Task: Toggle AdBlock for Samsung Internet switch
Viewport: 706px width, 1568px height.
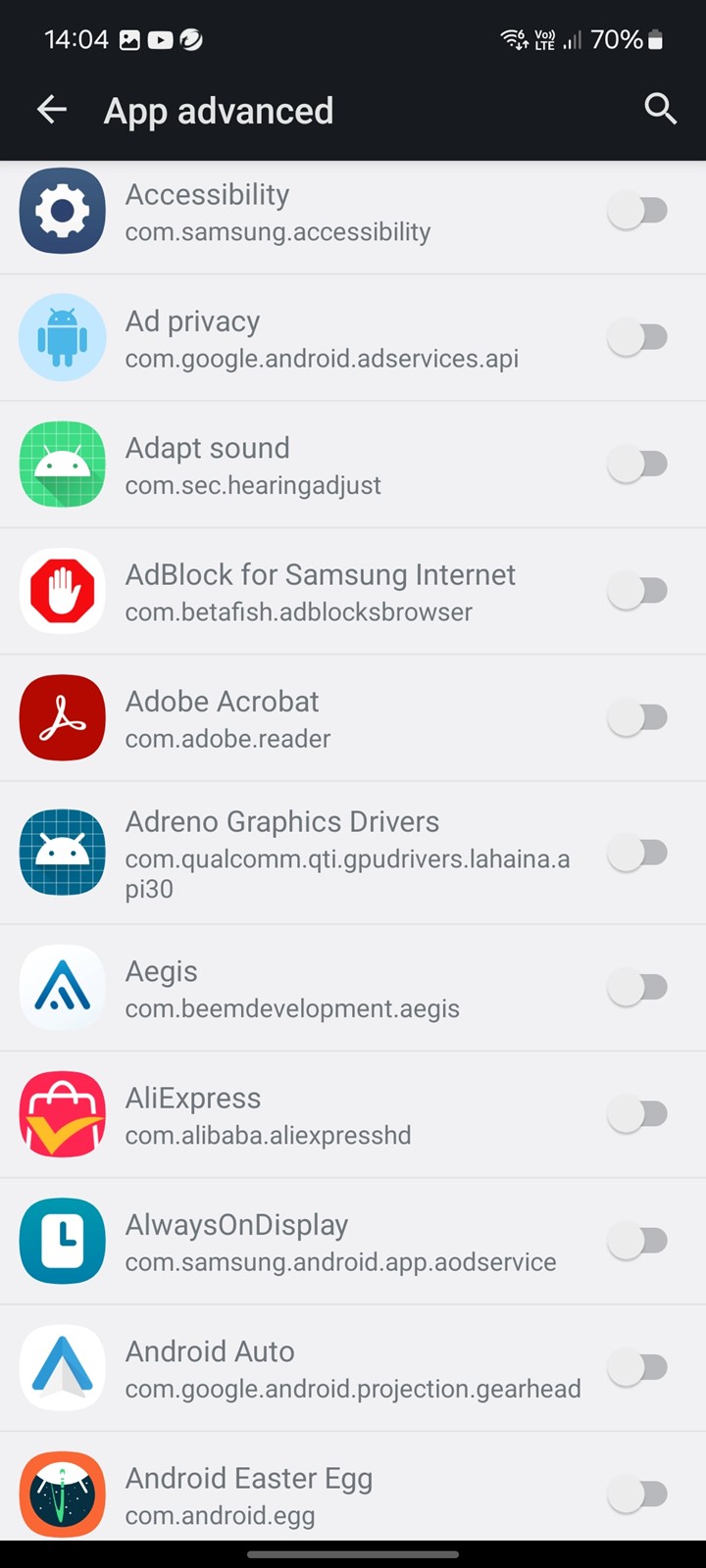Action: [638, 591]
